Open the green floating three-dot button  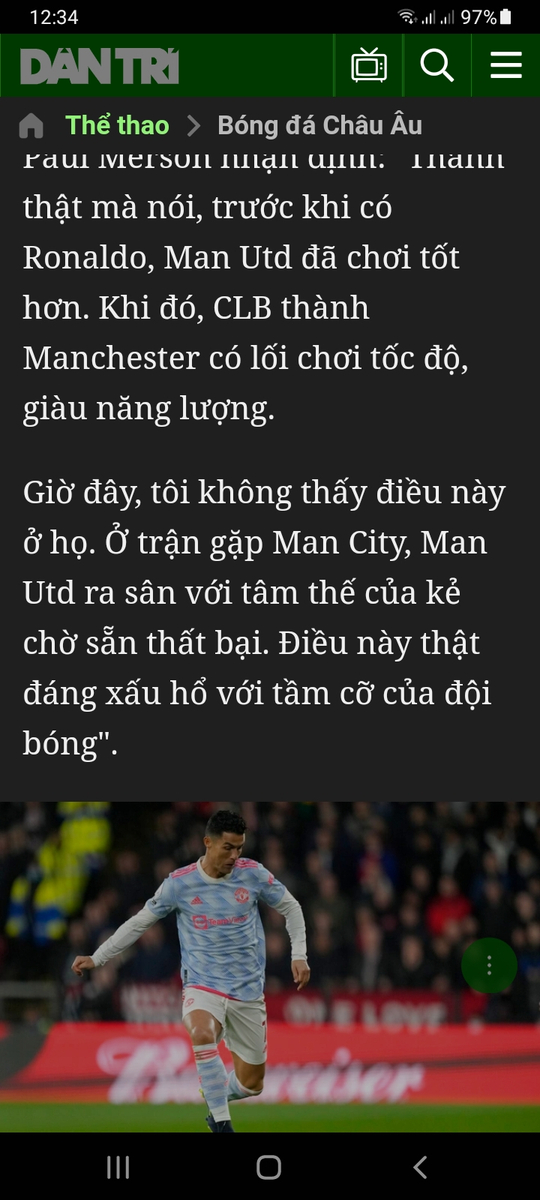(x=489, y=965)
